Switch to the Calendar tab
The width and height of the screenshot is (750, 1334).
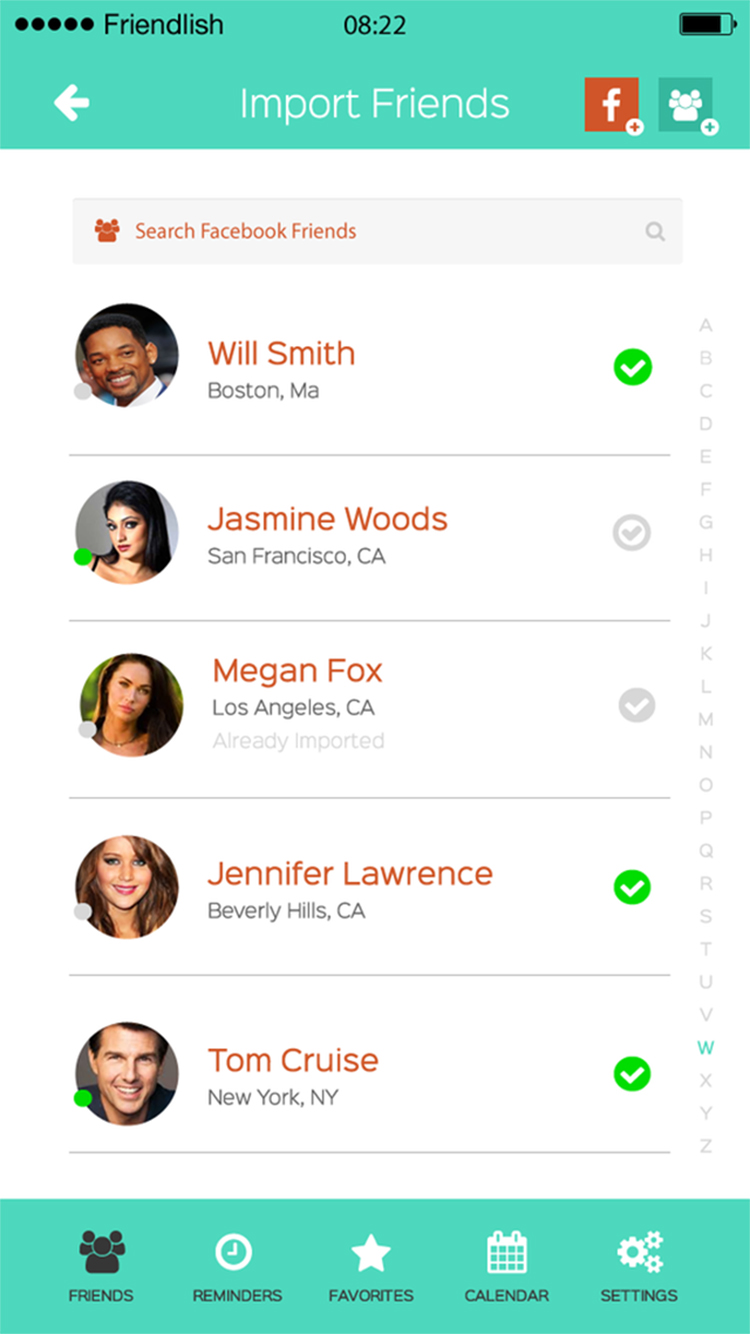click(x=506, y=1267)
